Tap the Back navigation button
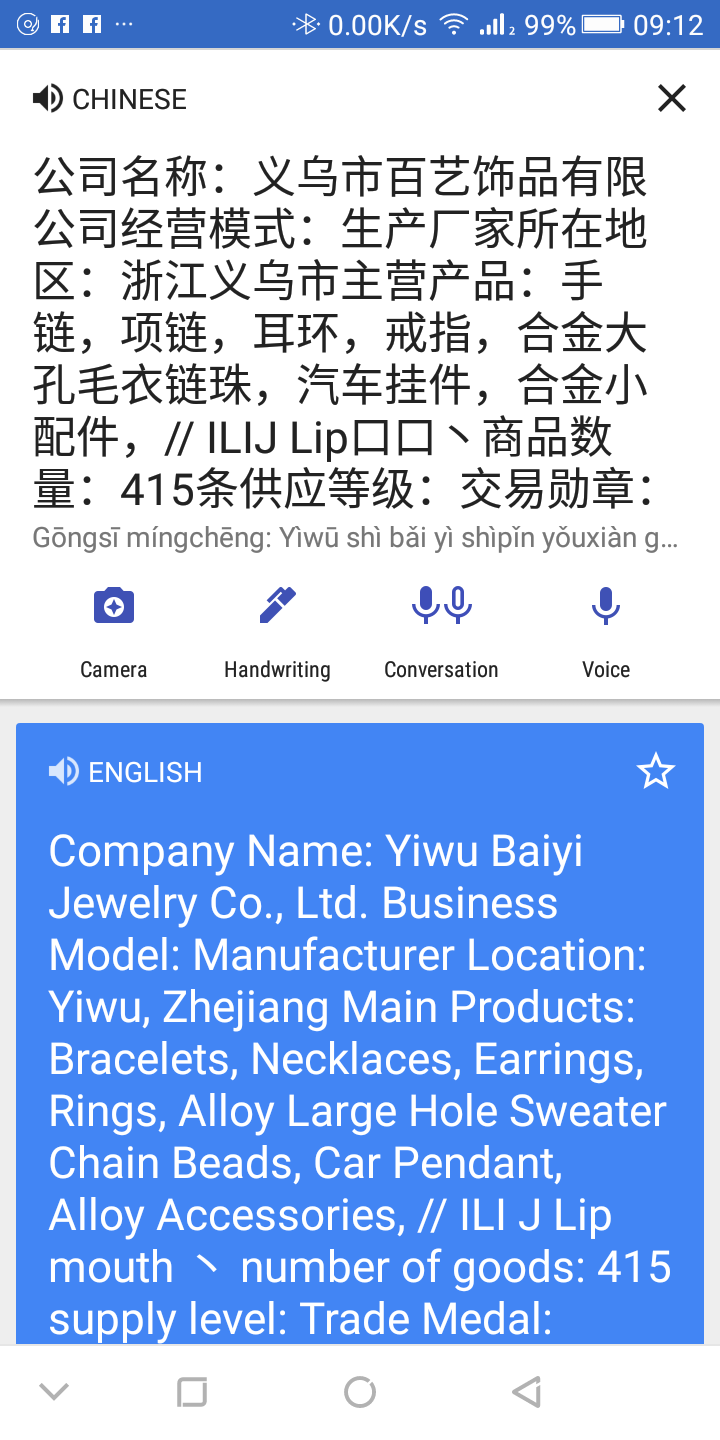Image resolution: width=720 pixels, height=1440 pixels. point(527,1390)
